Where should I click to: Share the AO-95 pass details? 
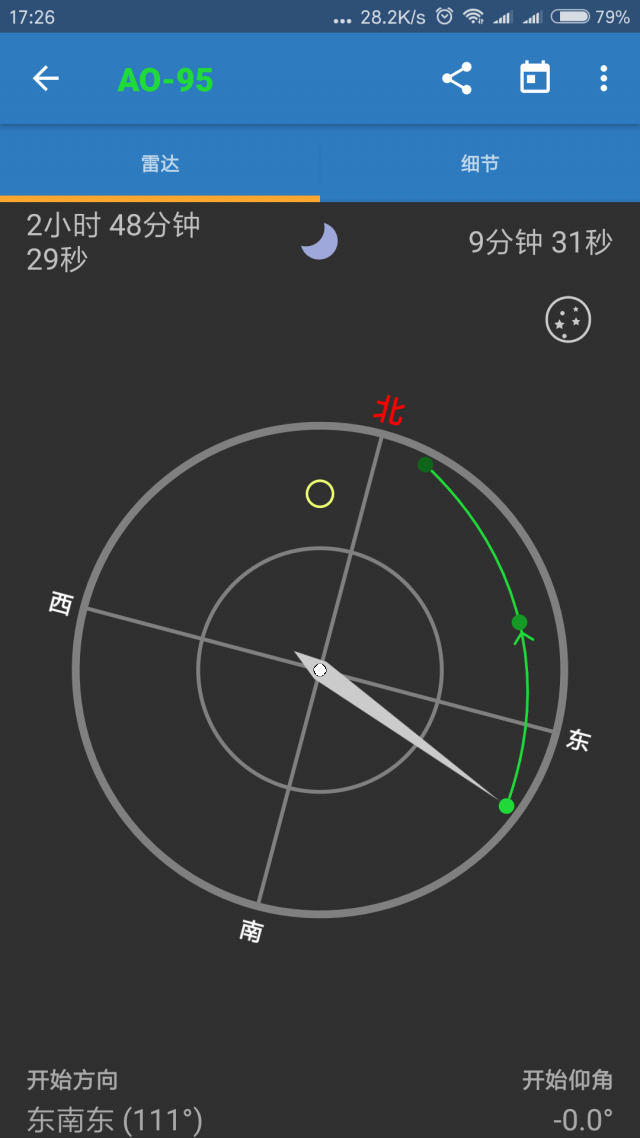[x=457, y=78]
